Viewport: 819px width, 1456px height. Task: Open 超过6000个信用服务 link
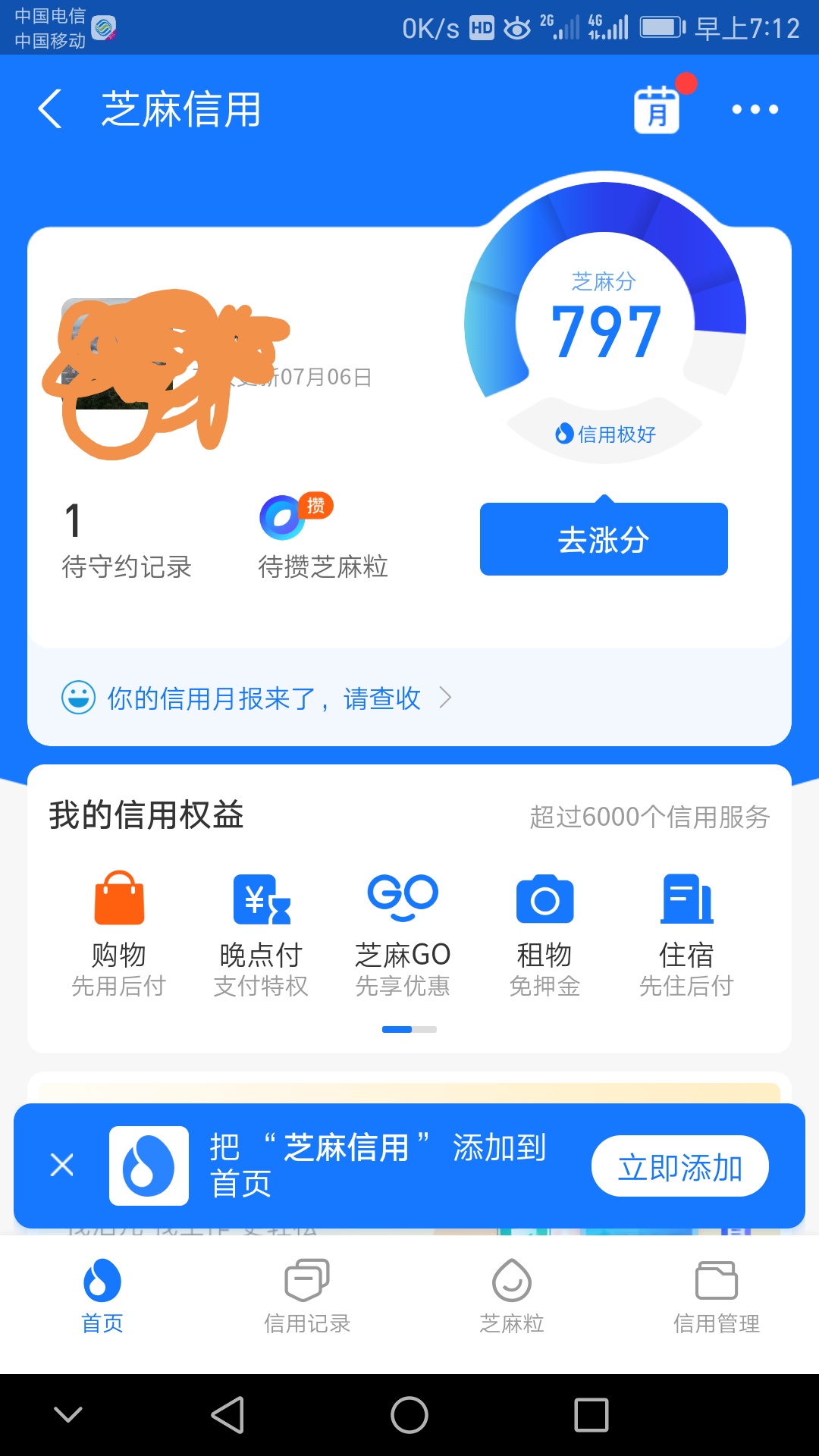649,817
